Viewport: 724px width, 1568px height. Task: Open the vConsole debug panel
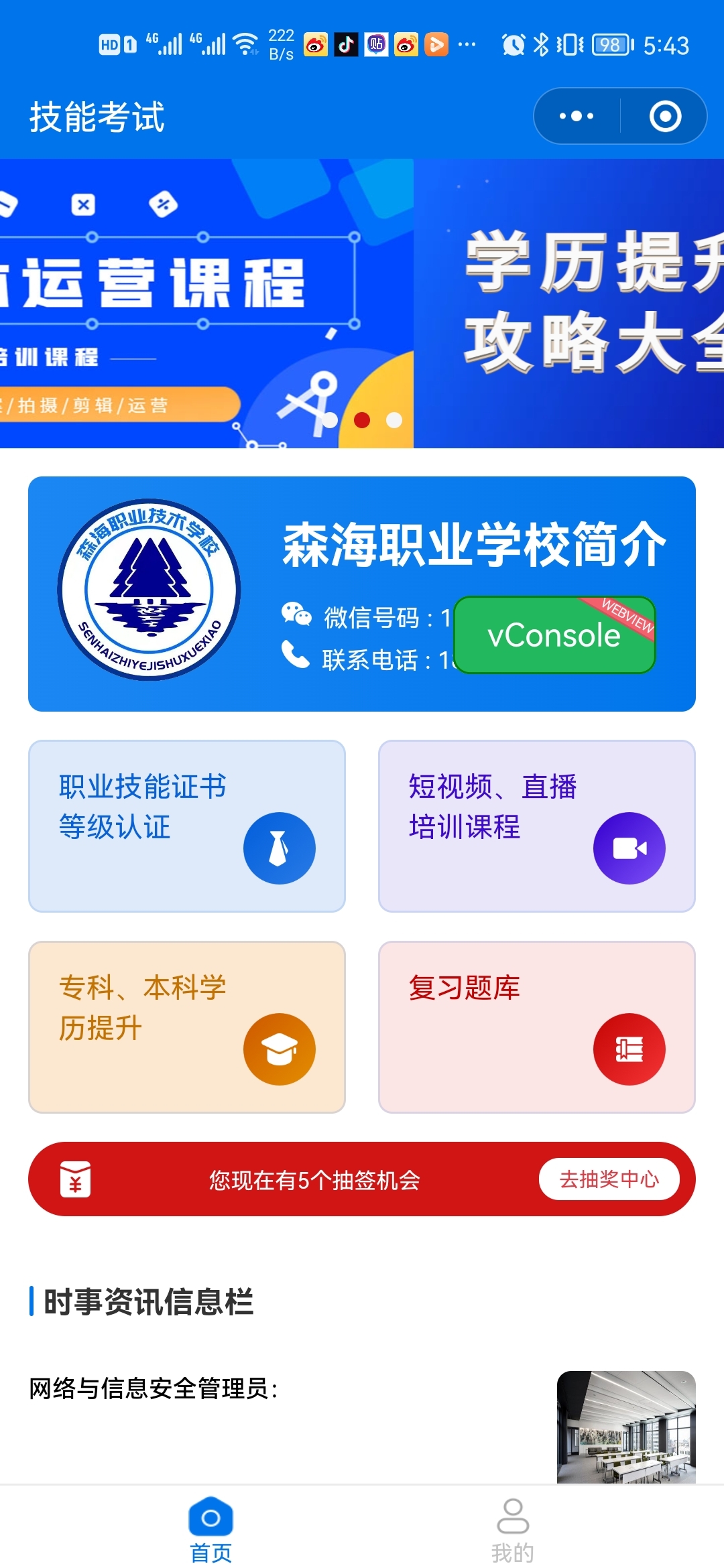(x=554, y=635)
